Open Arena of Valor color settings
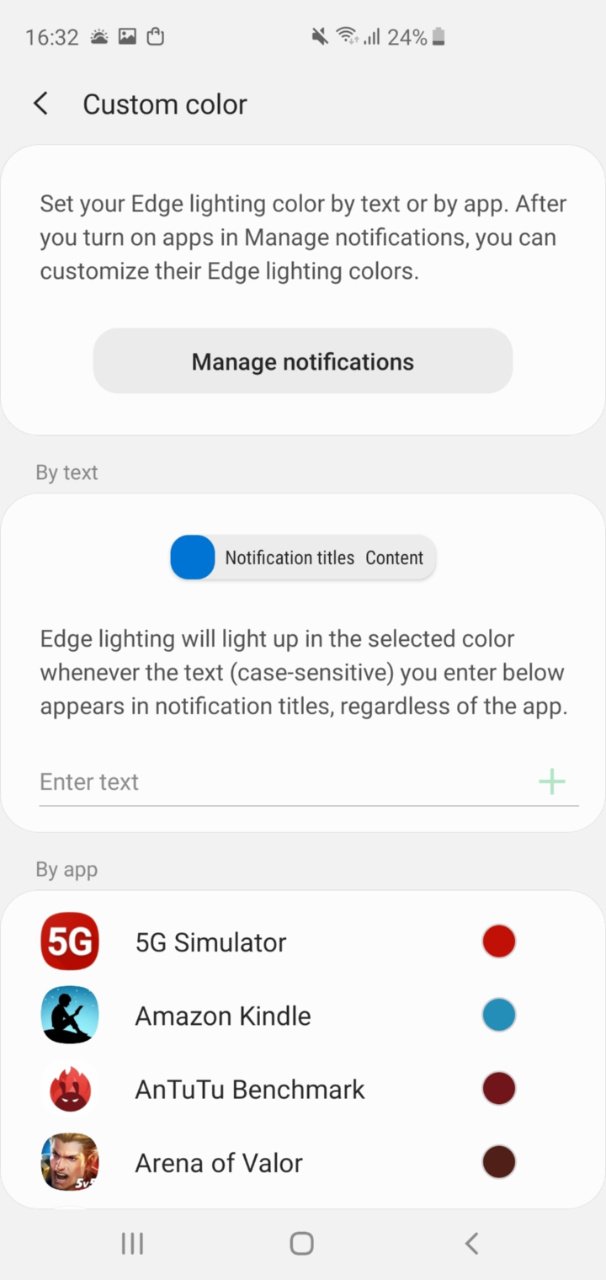The width and height of the screenshot is (606, 1280). point(302,1162)
